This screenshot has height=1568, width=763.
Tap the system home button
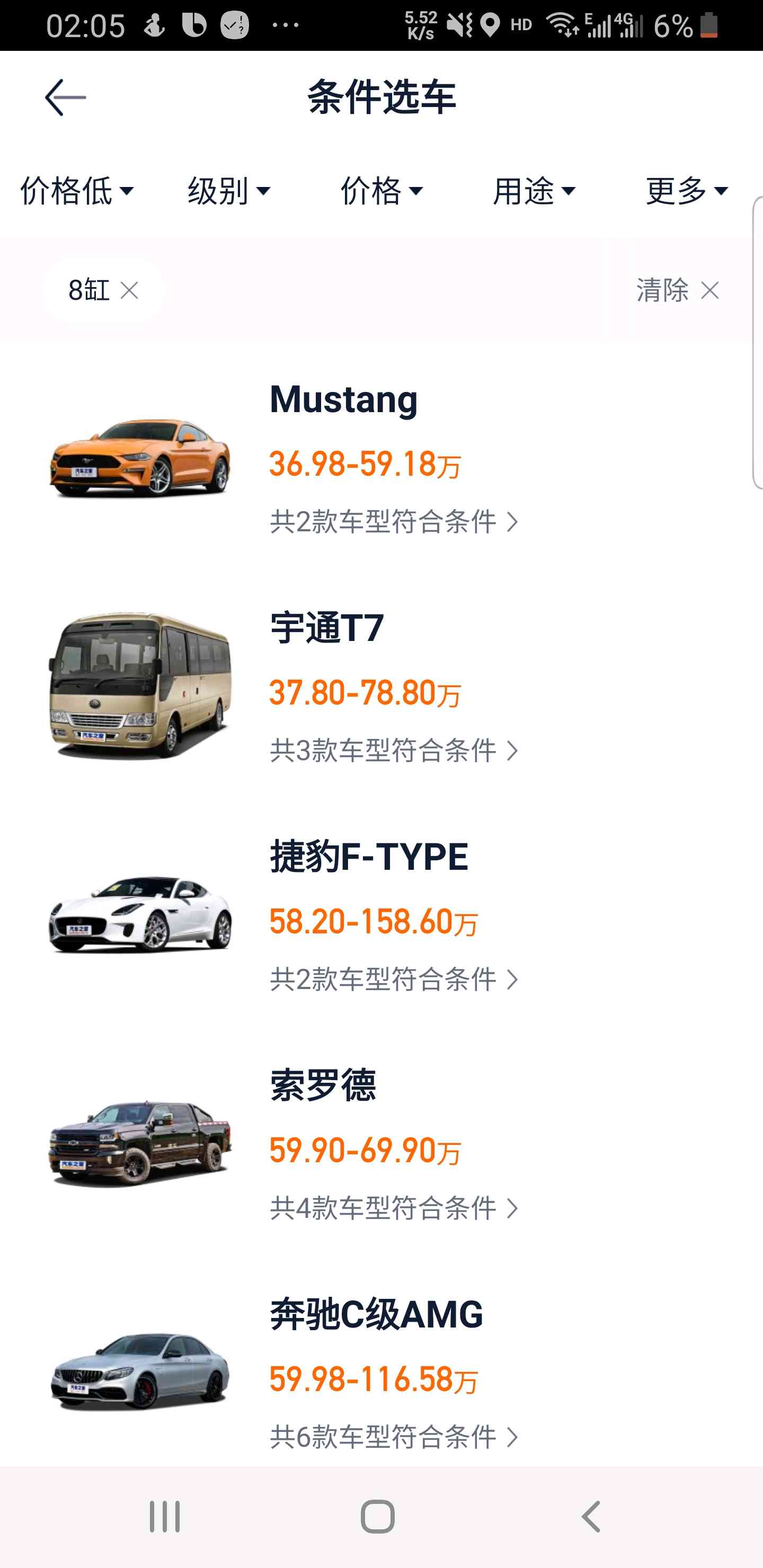tap(378, 1516)
